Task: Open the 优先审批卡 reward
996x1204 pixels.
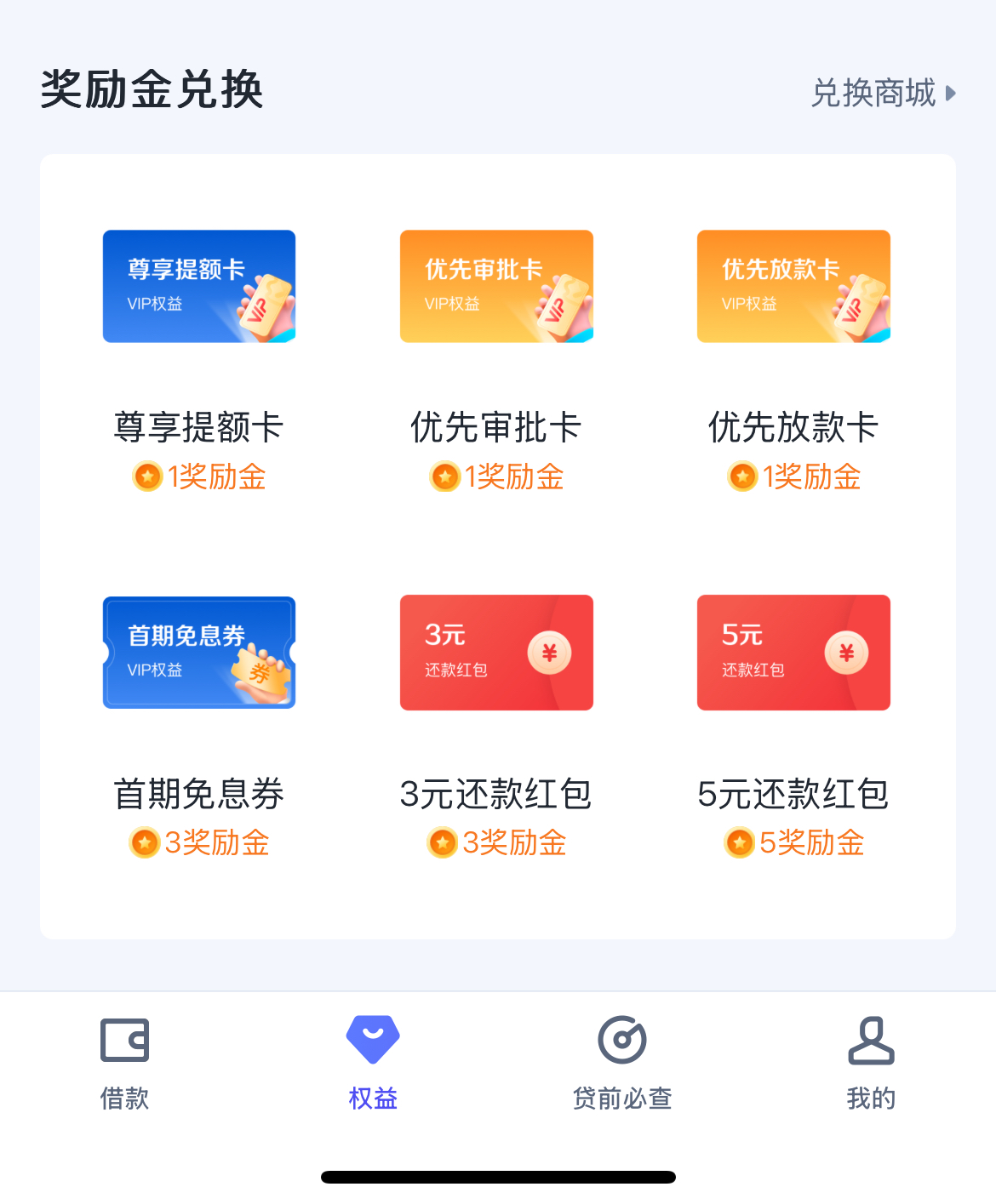Action: pos(496,287)
